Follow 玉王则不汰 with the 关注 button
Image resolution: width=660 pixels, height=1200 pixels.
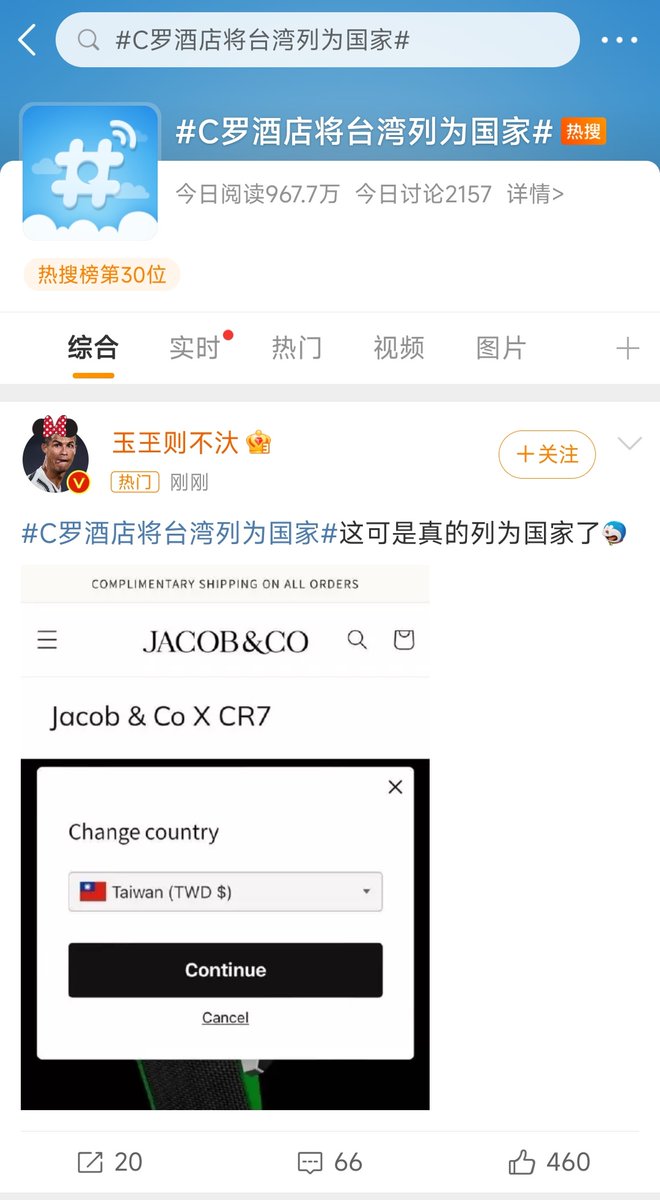547,455
